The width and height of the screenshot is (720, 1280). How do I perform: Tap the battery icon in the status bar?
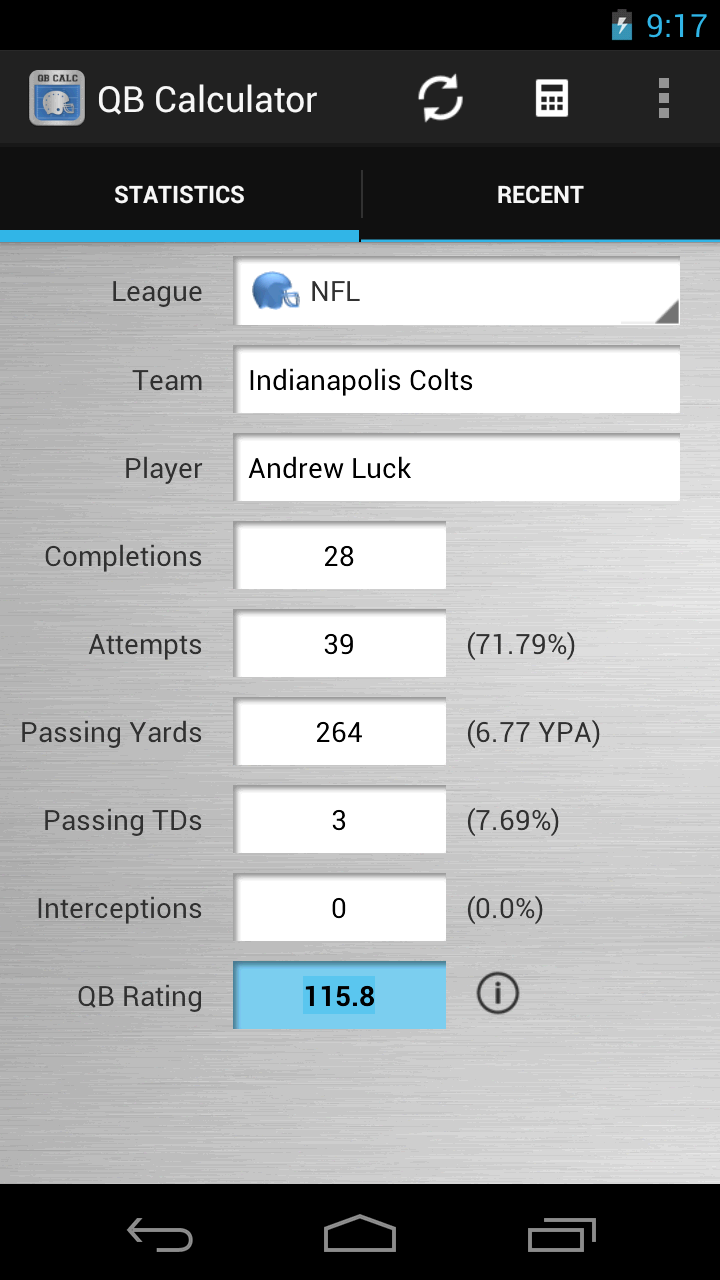click(x=622, y=25)
